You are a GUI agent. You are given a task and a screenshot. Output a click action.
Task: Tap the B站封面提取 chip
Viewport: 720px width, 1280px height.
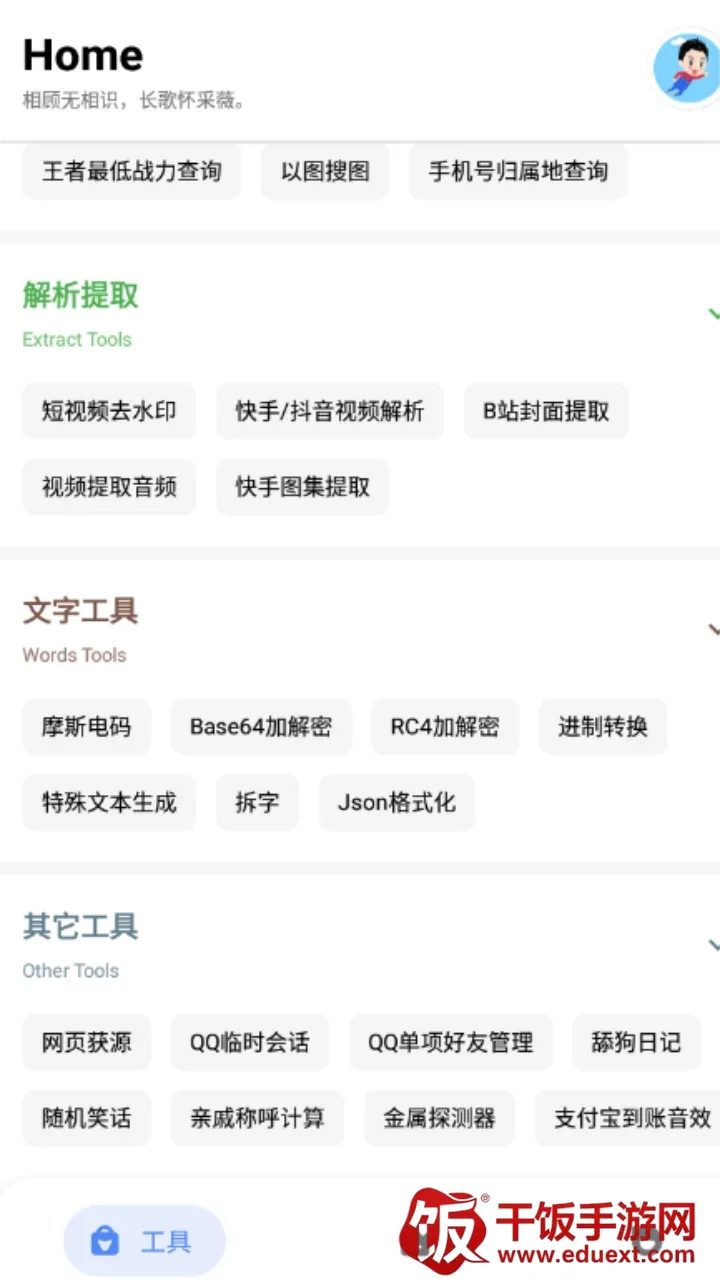(546, 411)
